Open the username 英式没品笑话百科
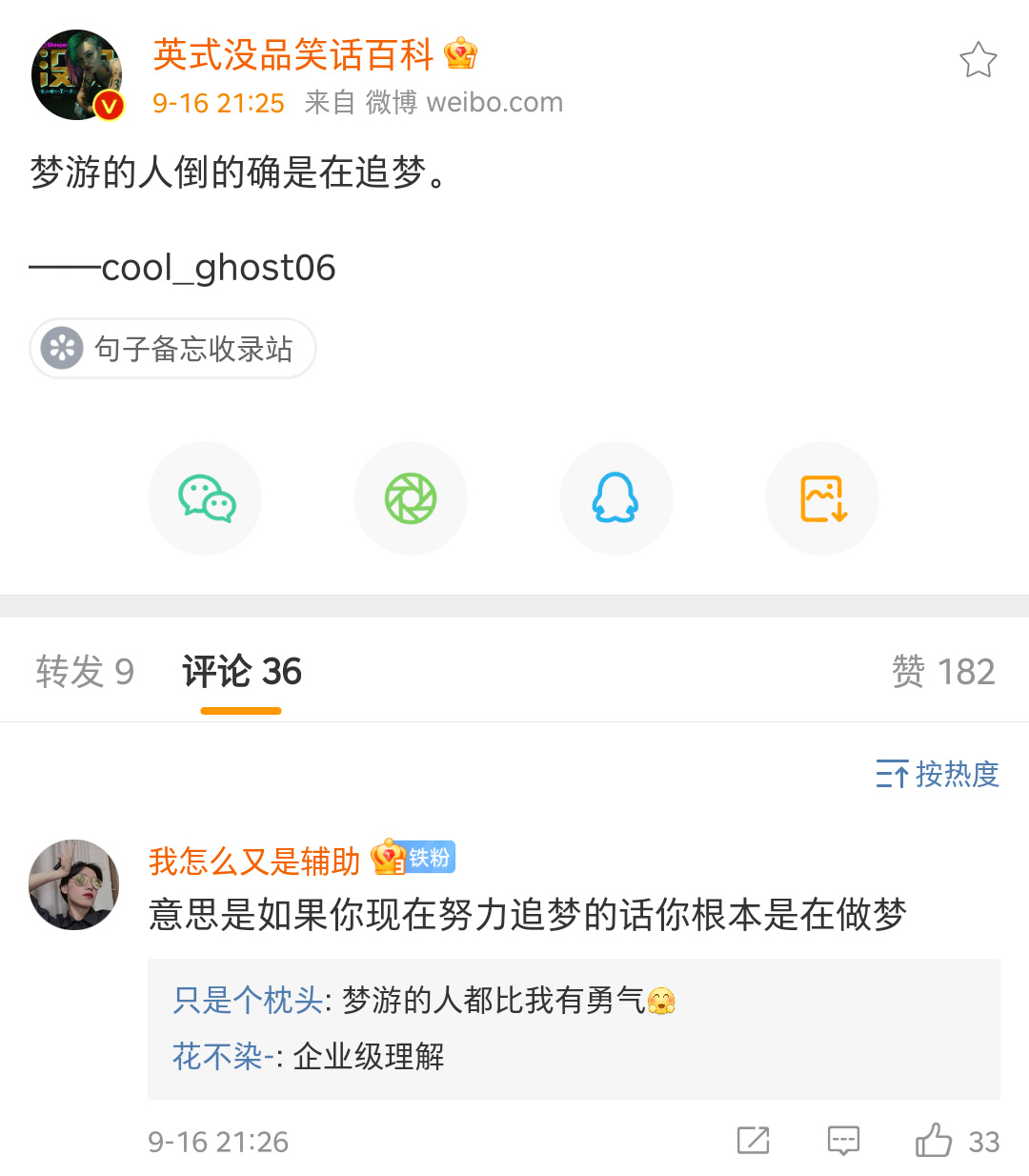1029x1176 pixels. point(293,54)
